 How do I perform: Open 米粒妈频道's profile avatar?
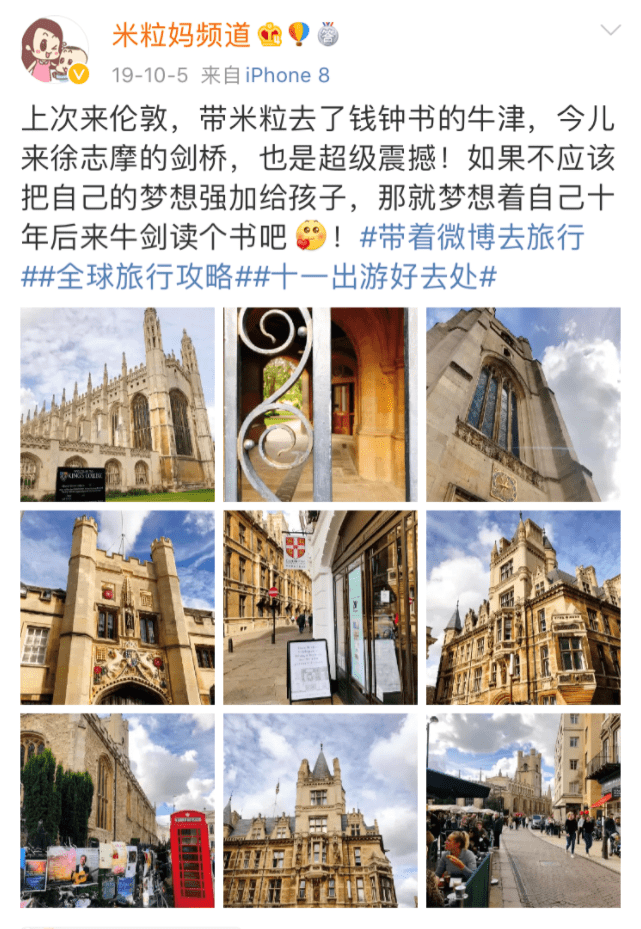click(x=54, y=50)
